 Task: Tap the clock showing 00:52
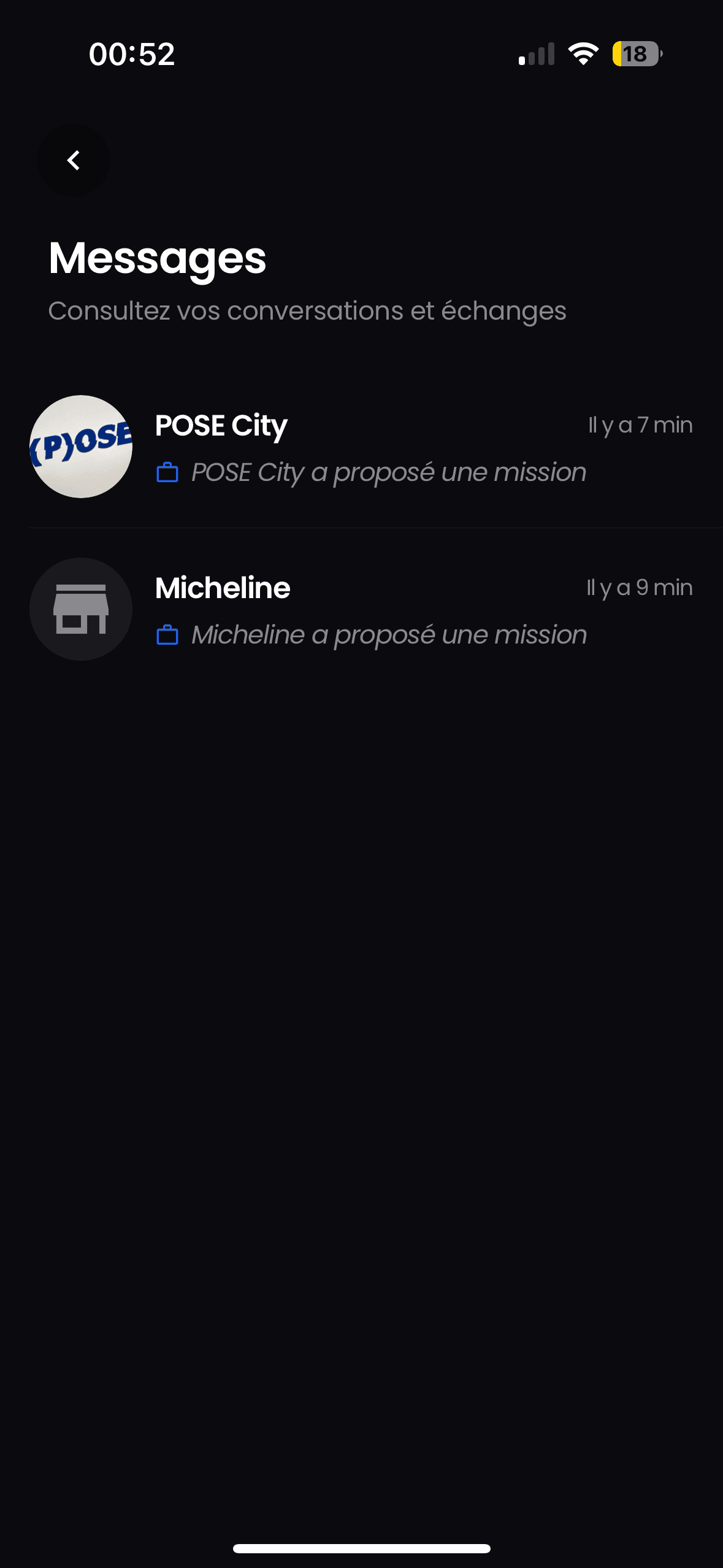pos(131,54)
